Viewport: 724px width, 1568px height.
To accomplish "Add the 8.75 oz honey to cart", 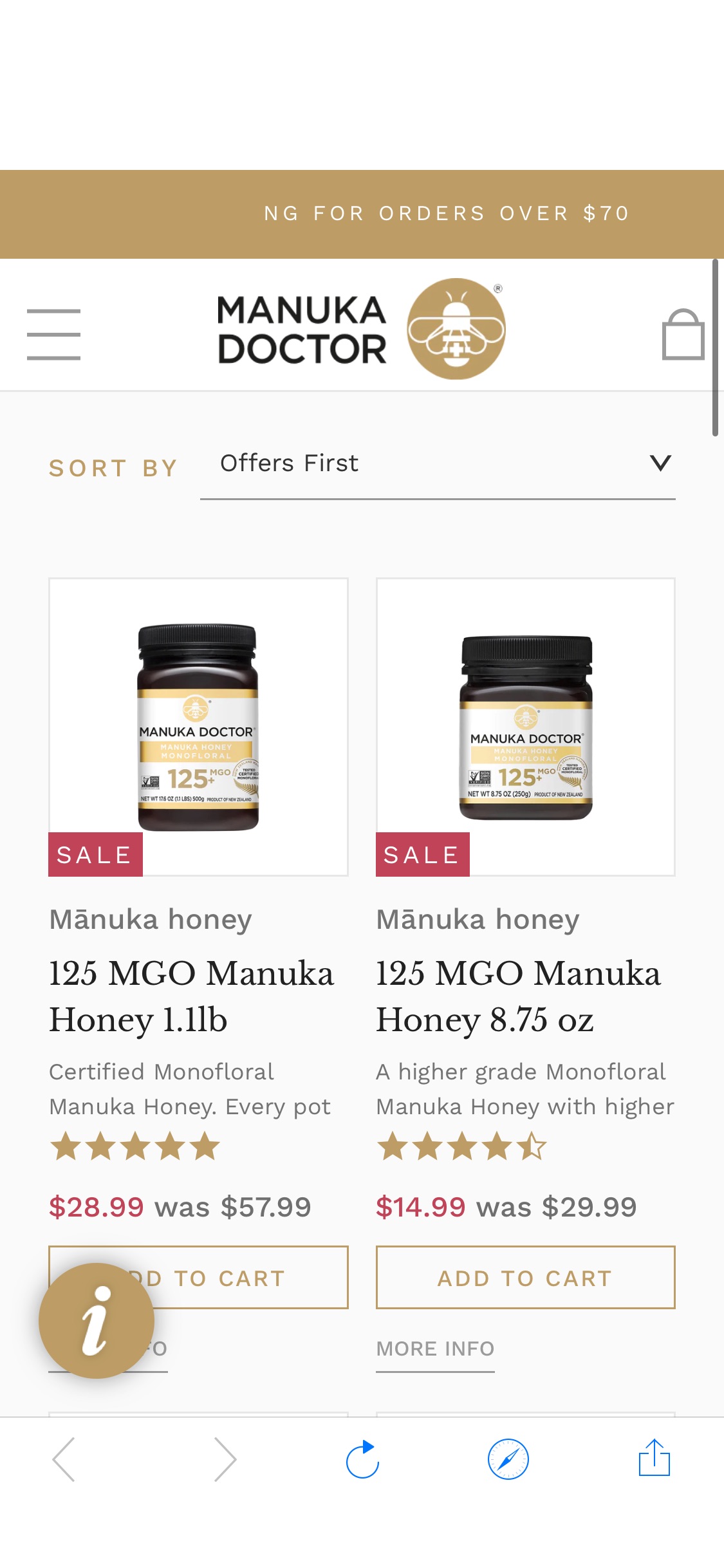I will click(x=525, y=1278).
